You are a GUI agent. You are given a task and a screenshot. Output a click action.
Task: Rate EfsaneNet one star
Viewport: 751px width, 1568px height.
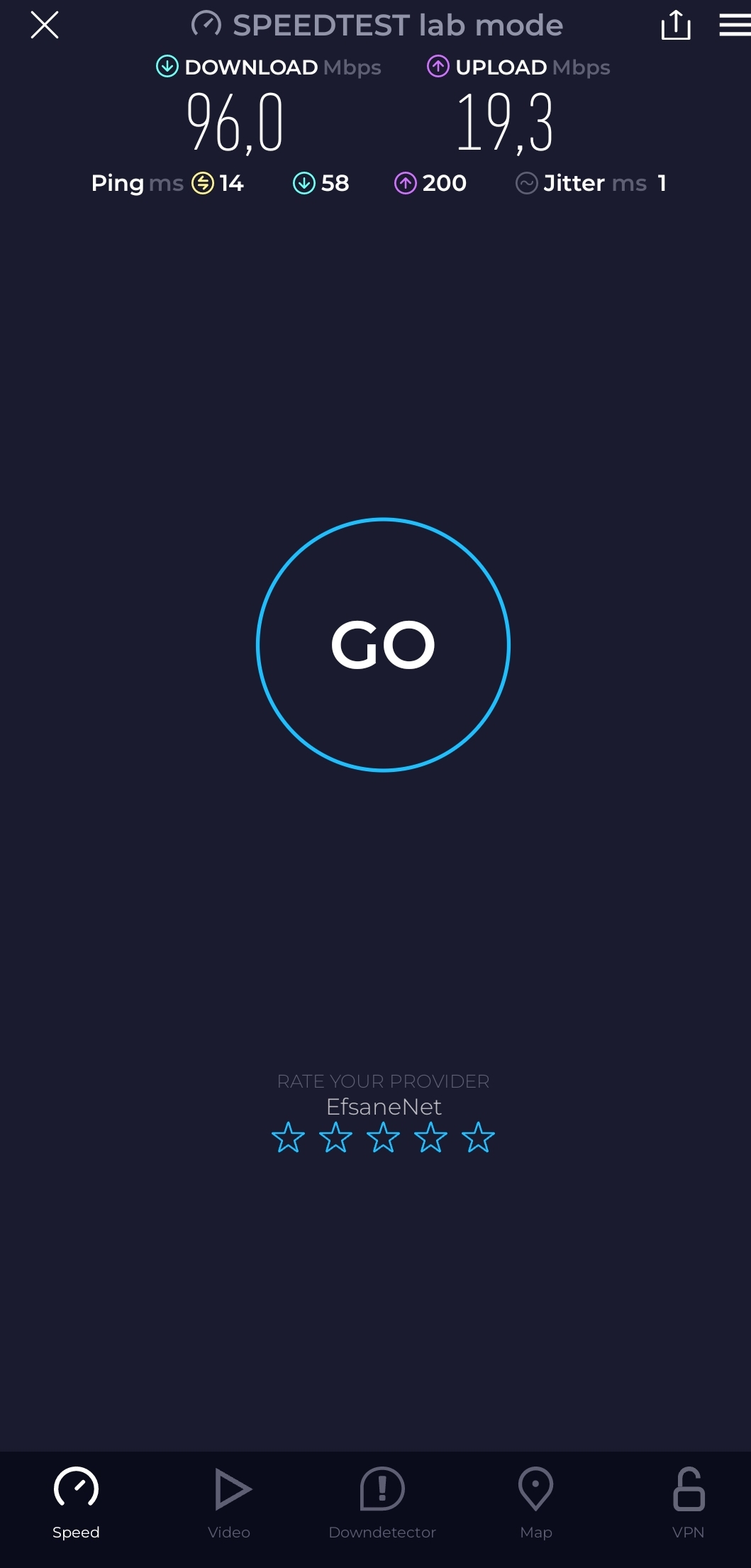coord(288,1137)
